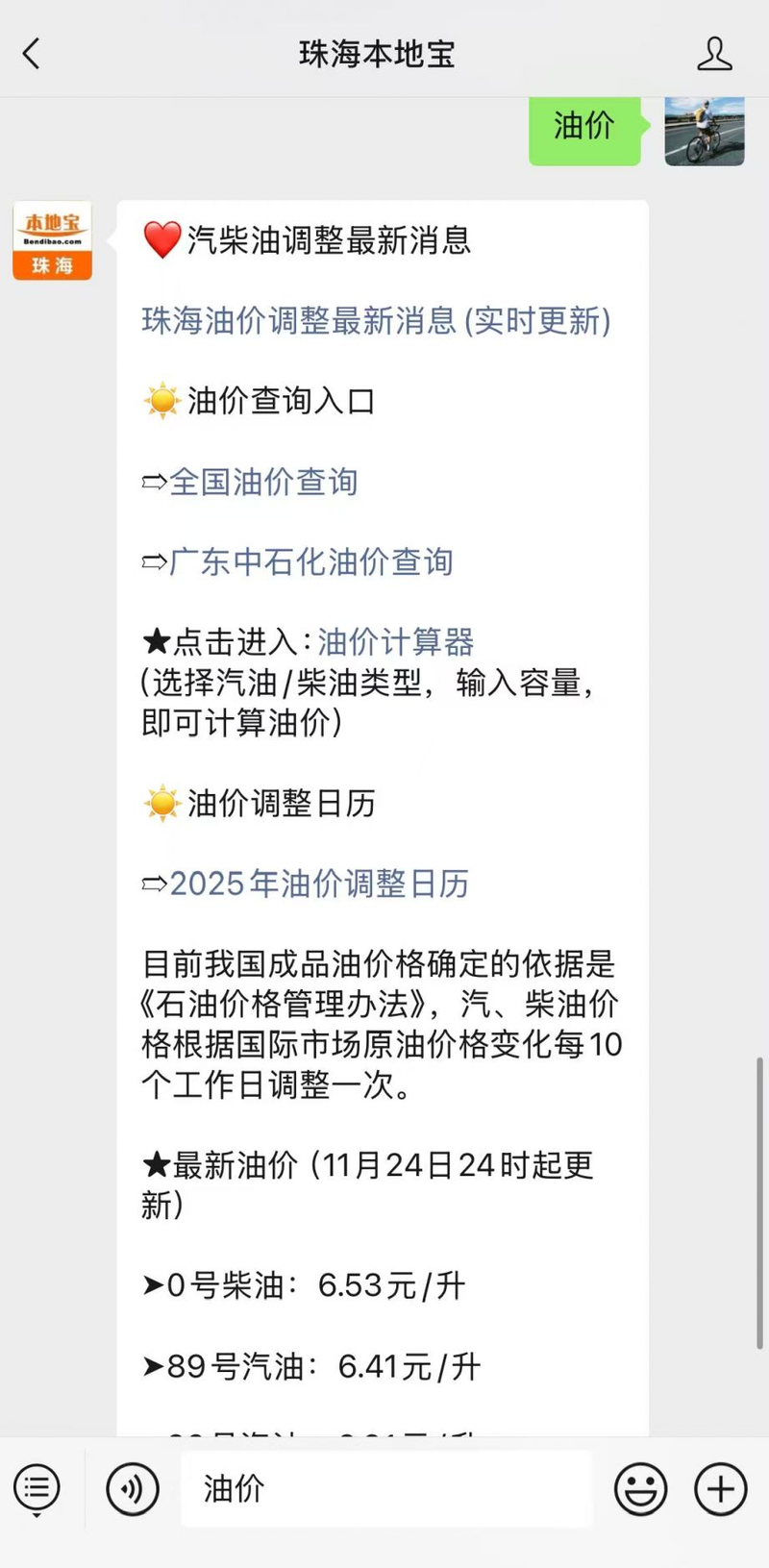Tap the plus icon for more attachments
The height and width of the screenshot is (1568, 769).
click(719, 1488)
